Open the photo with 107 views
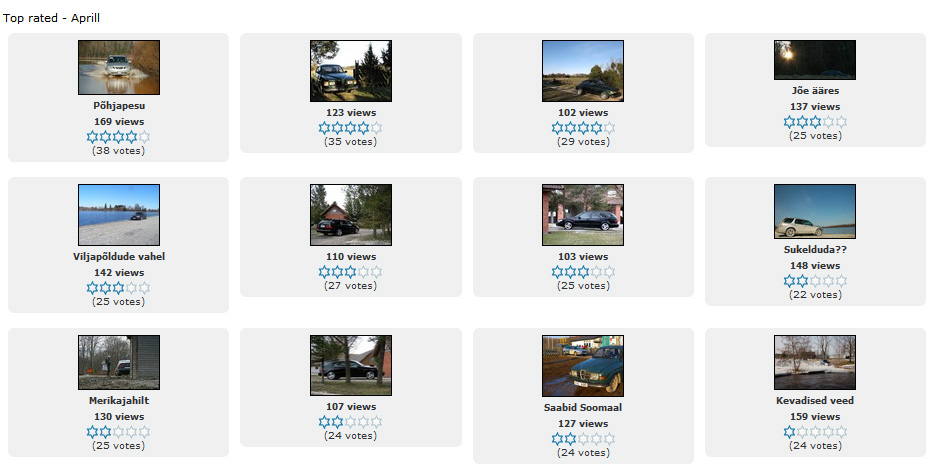 click(350, 366)
